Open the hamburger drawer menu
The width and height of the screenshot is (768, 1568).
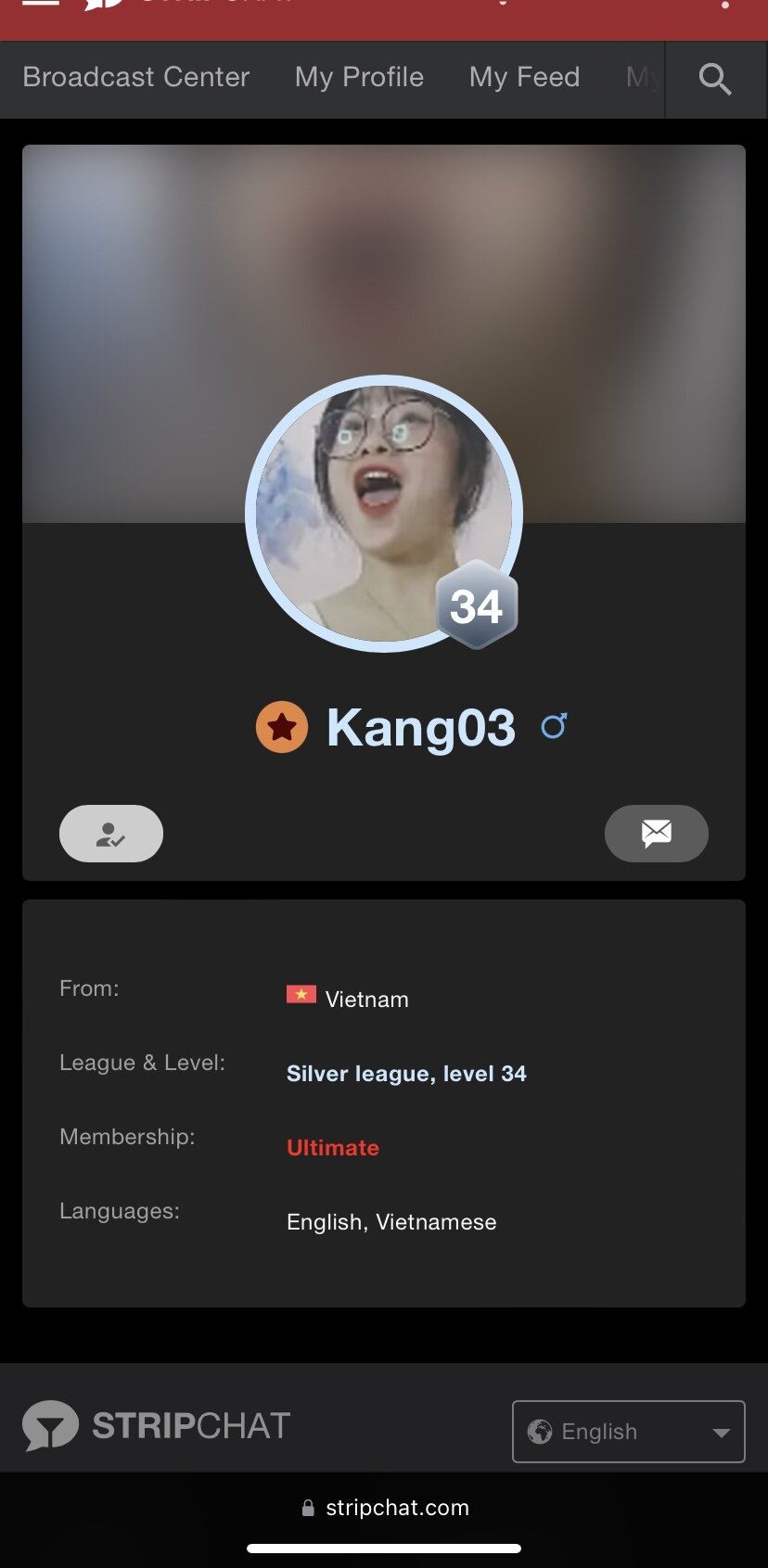click(x=41, y=3)
